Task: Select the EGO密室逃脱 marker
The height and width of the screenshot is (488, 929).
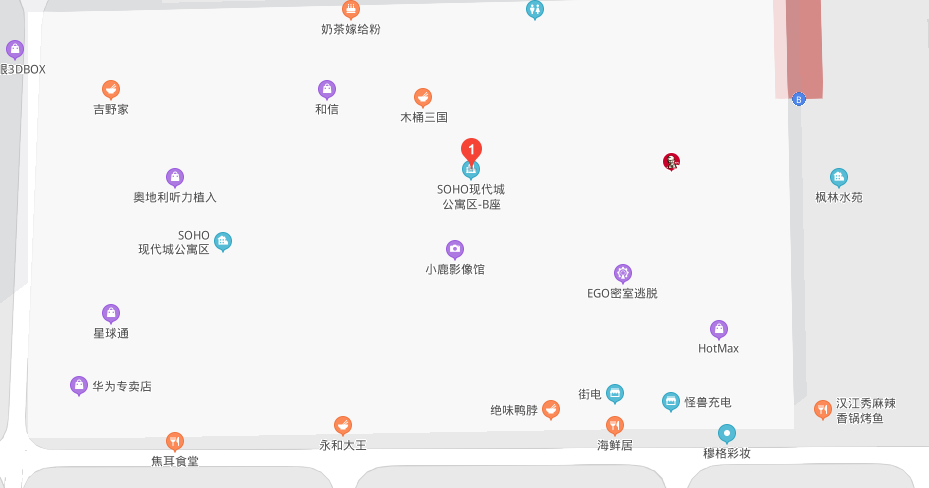Action: 623,274
